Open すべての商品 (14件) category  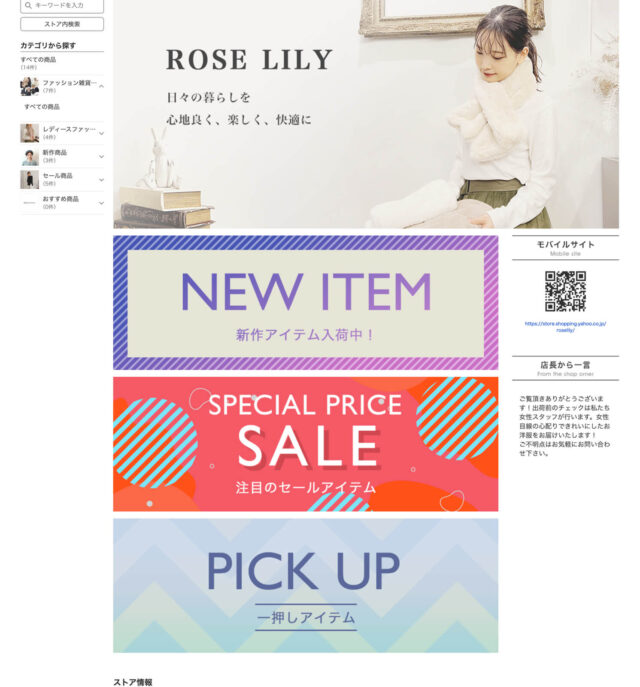point(38,60)
